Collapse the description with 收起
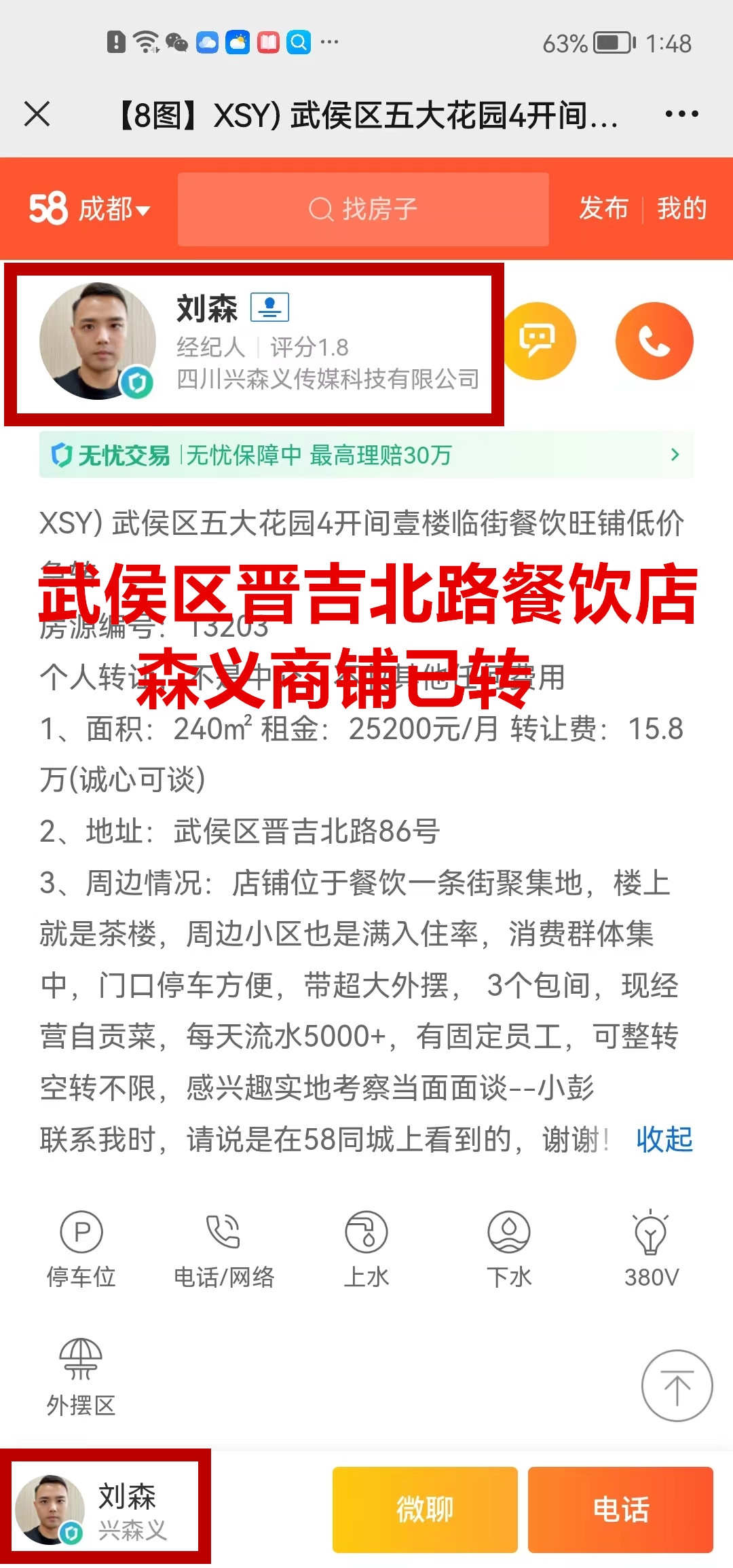The height and width of the screenshot is (1568, 733). tap(664, 1140)
